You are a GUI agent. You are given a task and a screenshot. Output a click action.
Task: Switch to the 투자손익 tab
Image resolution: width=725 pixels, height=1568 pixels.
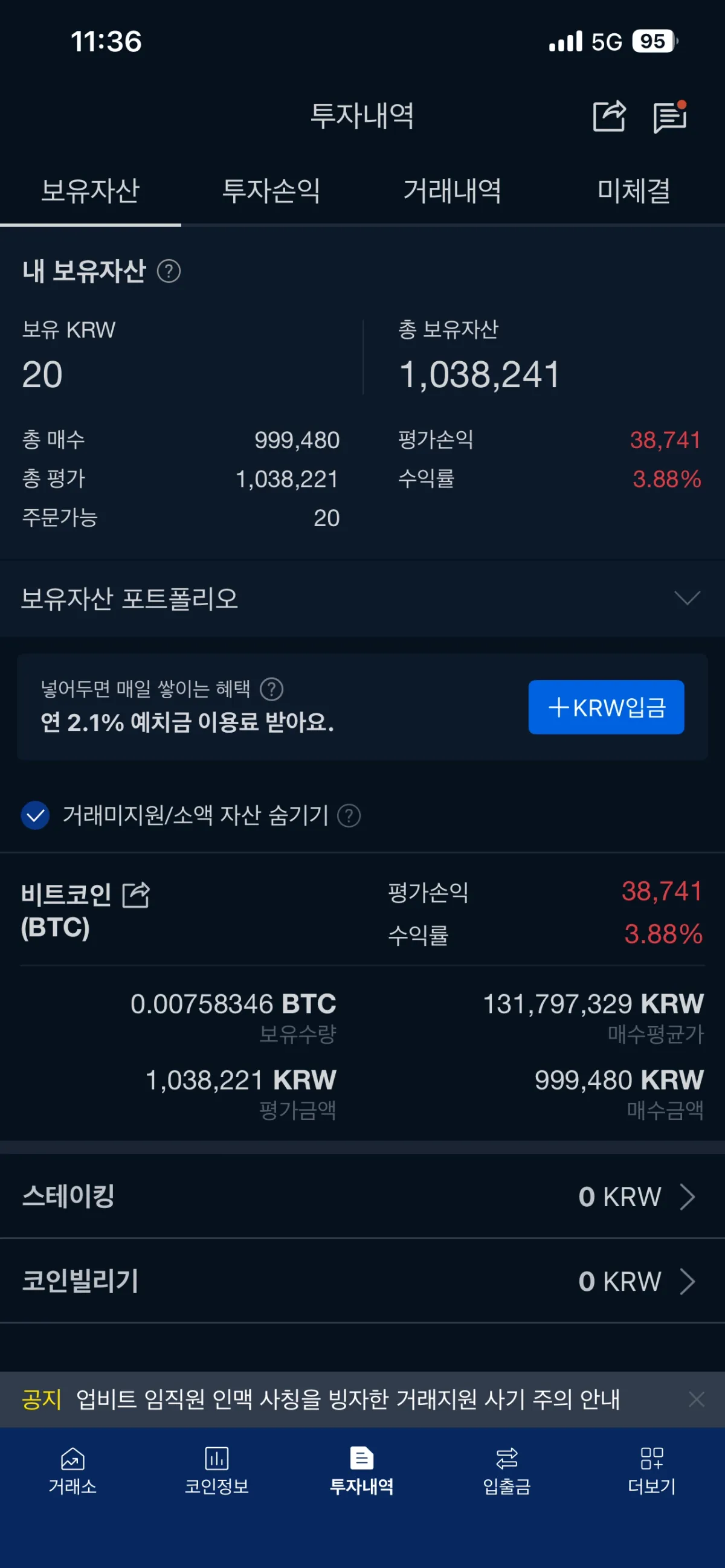(x=271, y=191)
